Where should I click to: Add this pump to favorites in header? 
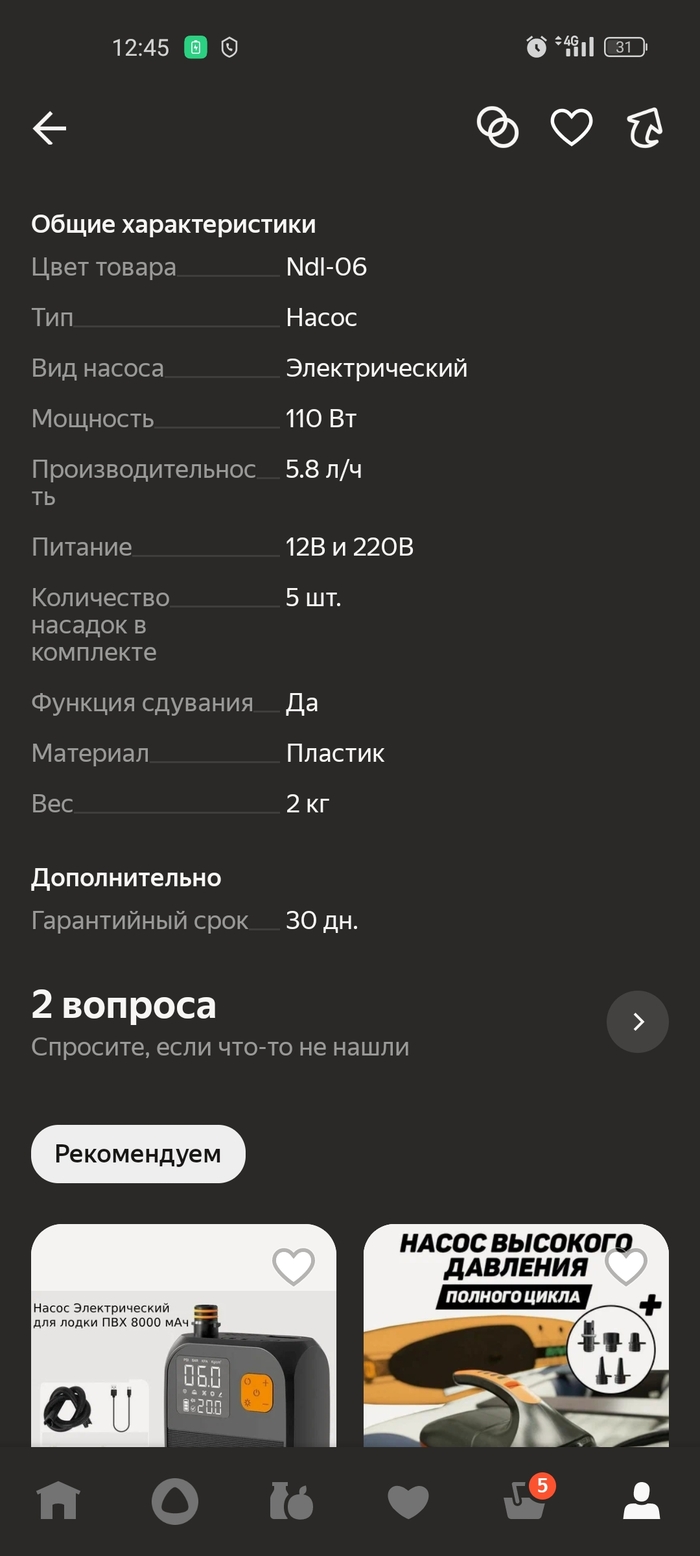[571, 128]
